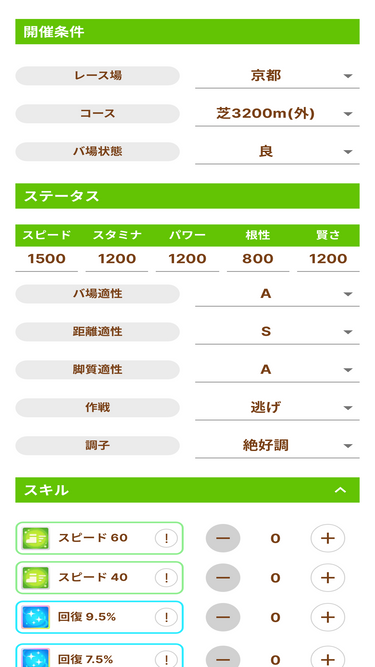Open the 距離適性 dropdown showing S
Viewport: 375px width, 667px height.
[x=277, y=332]
